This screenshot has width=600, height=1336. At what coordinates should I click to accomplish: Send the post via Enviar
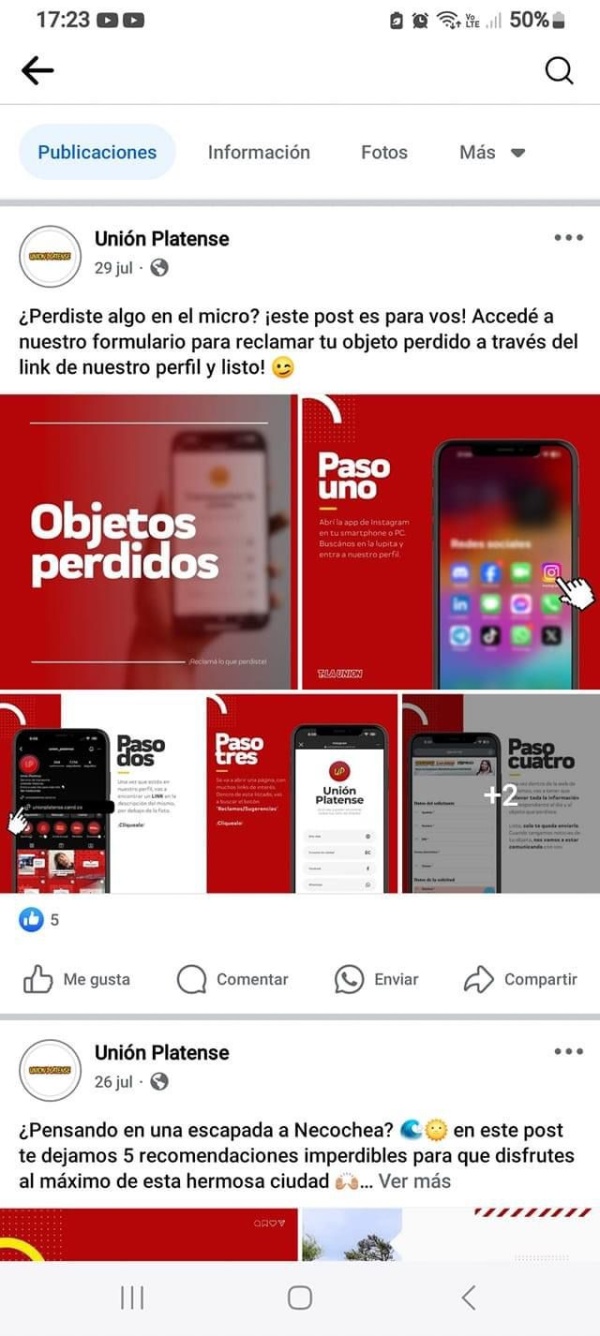[377, 979]
